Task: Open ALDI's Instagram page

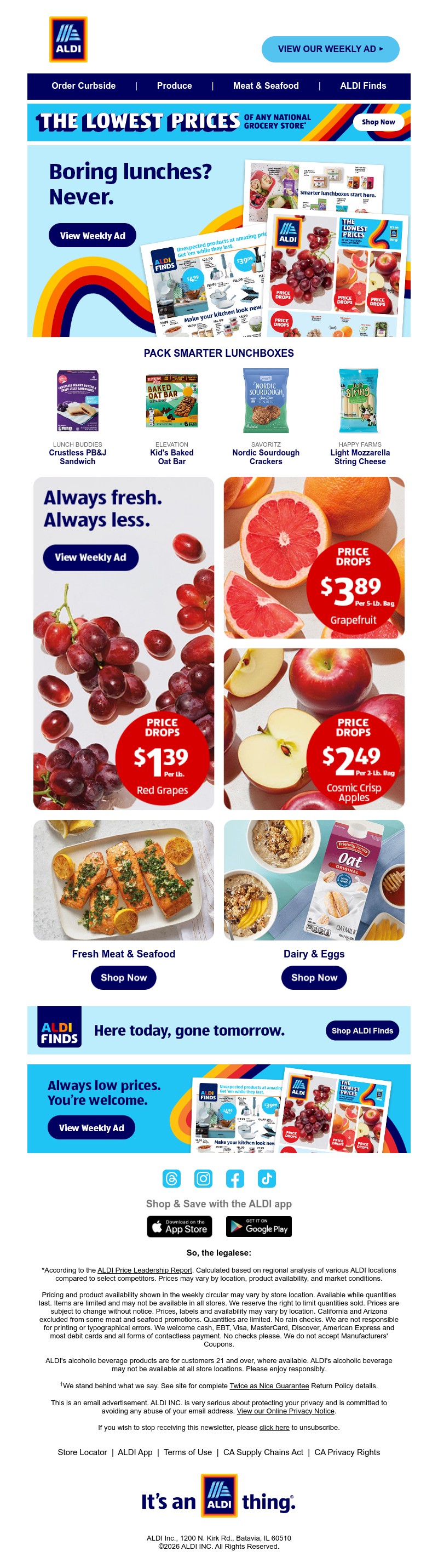Action: (x=203, y=1178)
